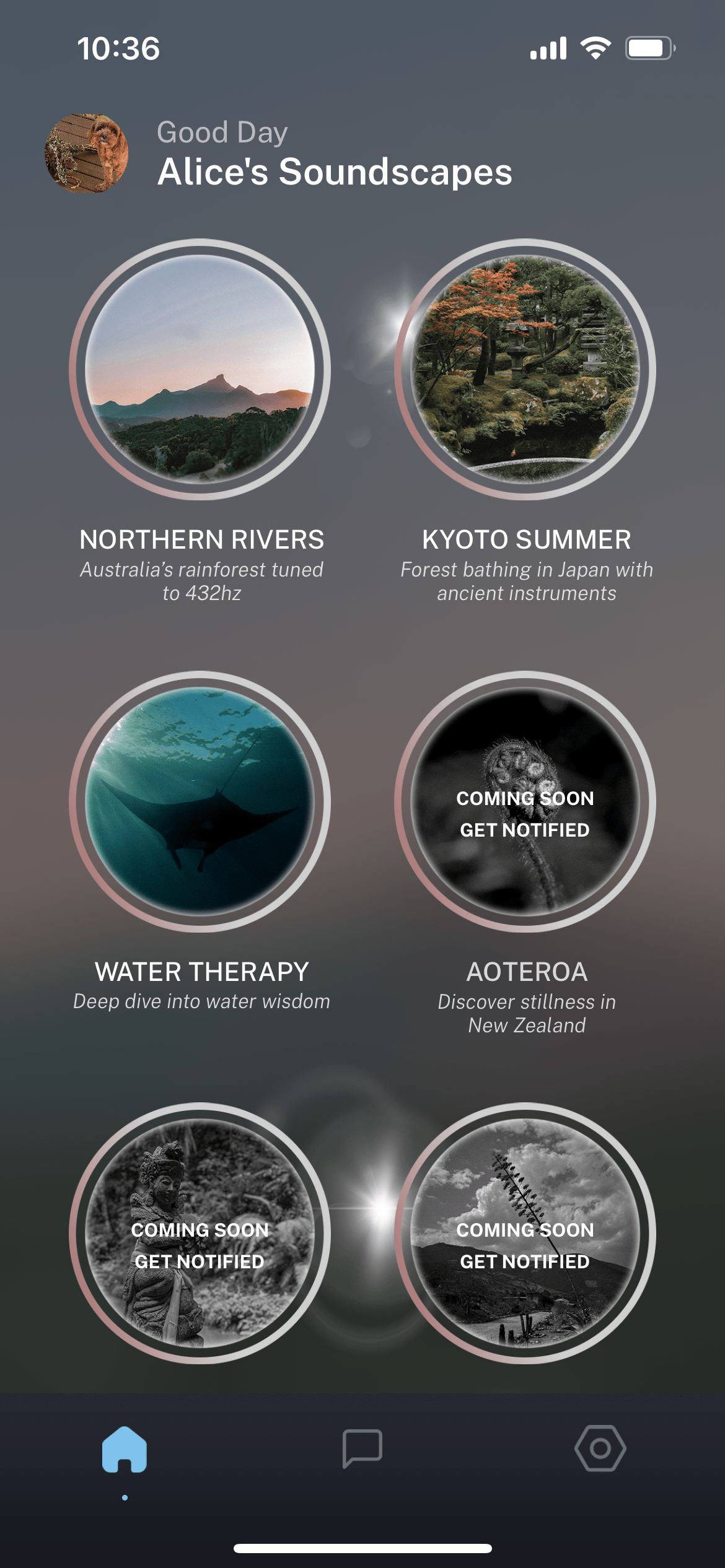This screenshot has height=1568, width=725.
Task: Get notified about the Aoteroa soundscape
Action: [525, 829]
